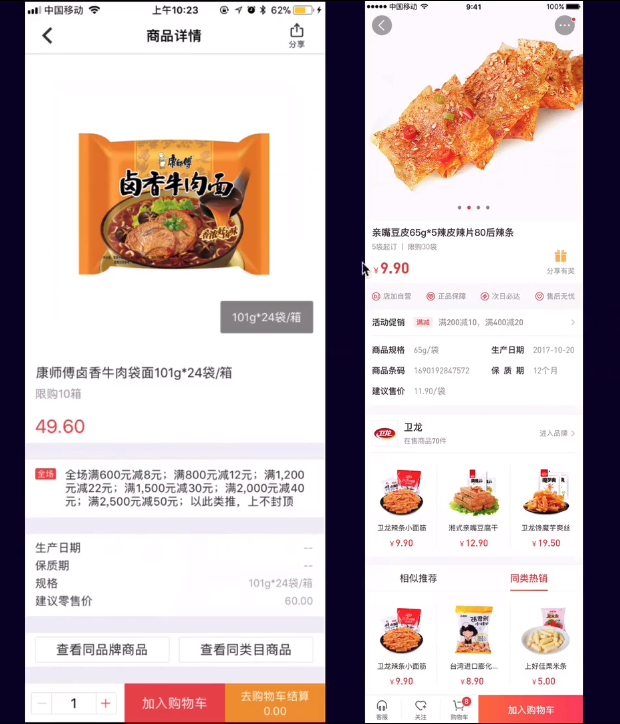Tap 关注 to follow this product
The image size is (620, 724).
[420, 708]
